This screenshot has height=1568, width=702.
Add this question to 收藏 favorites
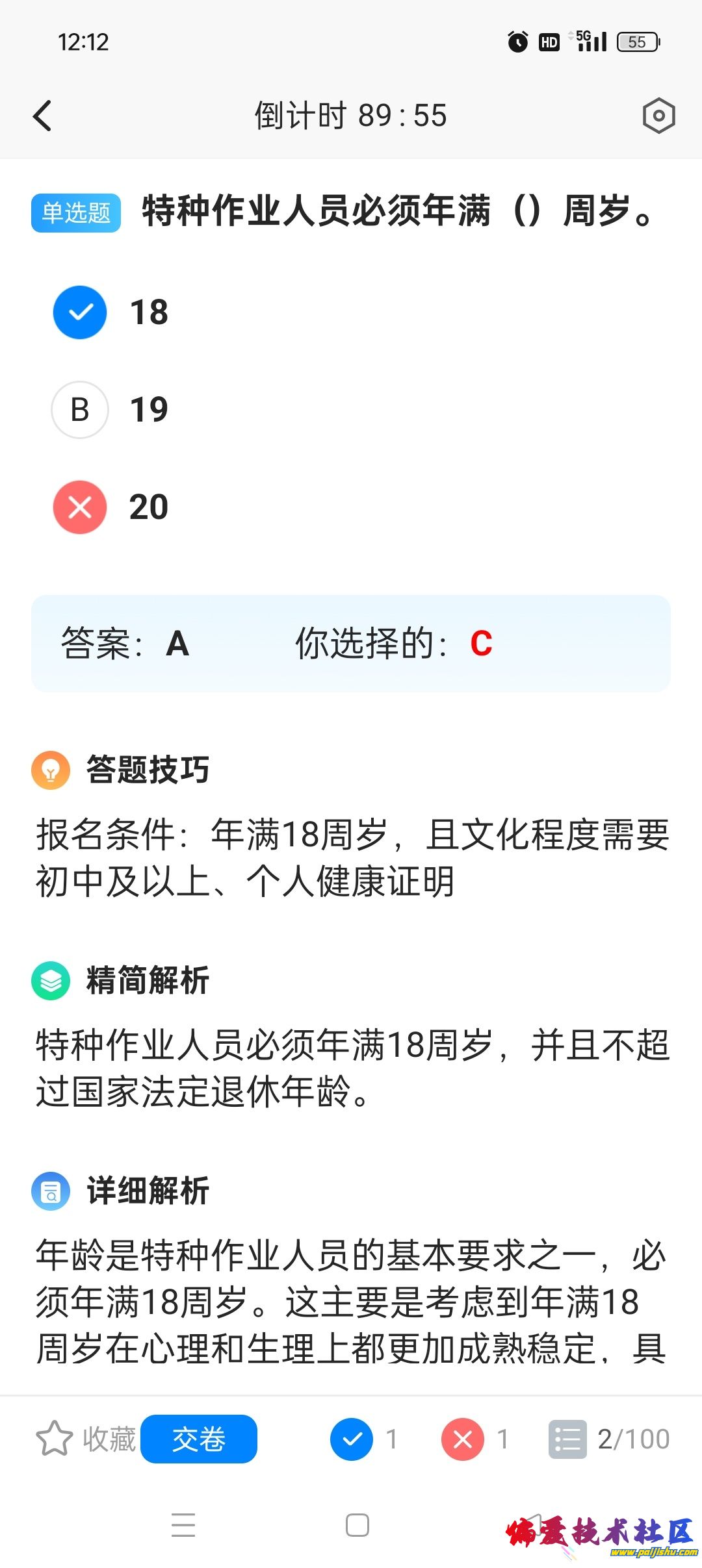point(84,1439)
